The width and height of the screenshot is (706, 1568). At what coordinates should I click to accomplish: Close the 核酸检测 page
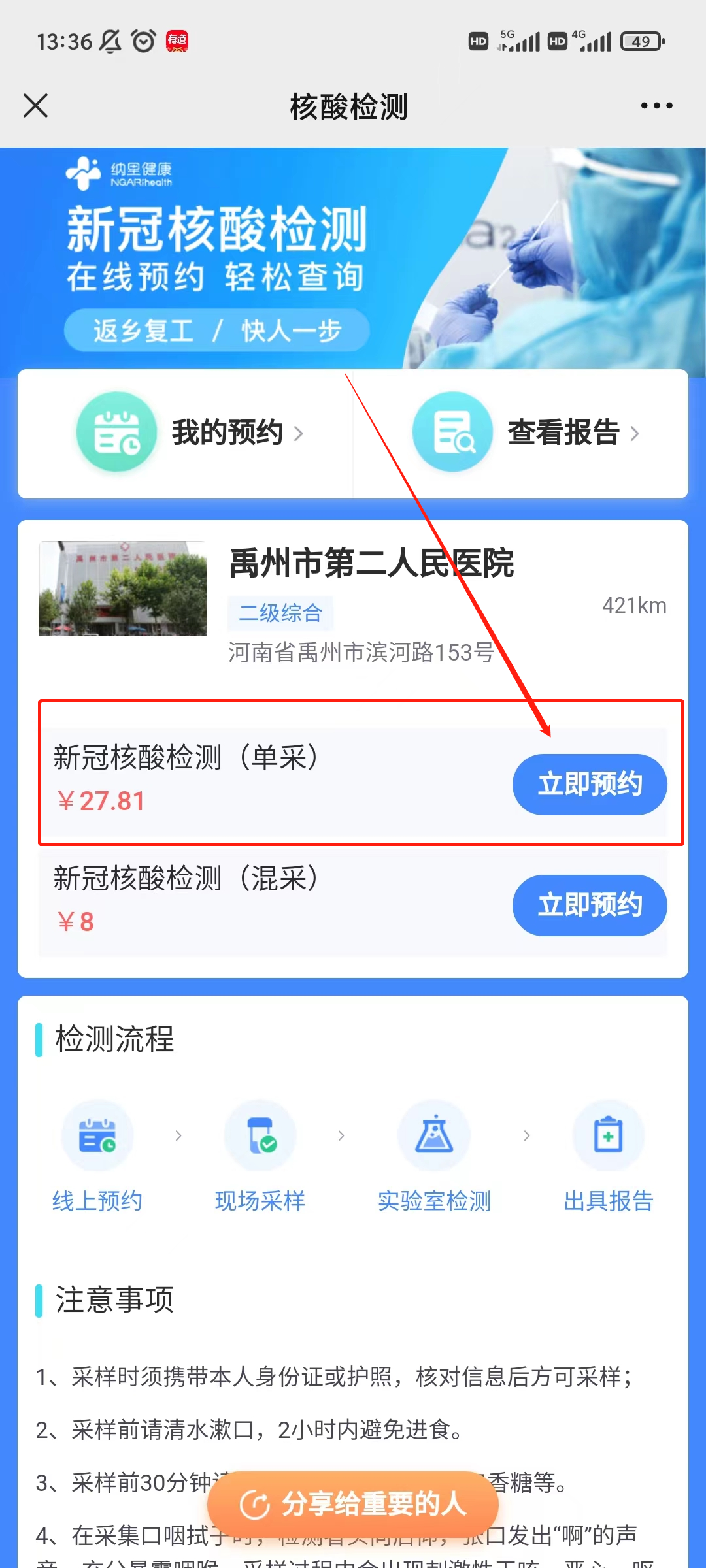pos(36,105)
